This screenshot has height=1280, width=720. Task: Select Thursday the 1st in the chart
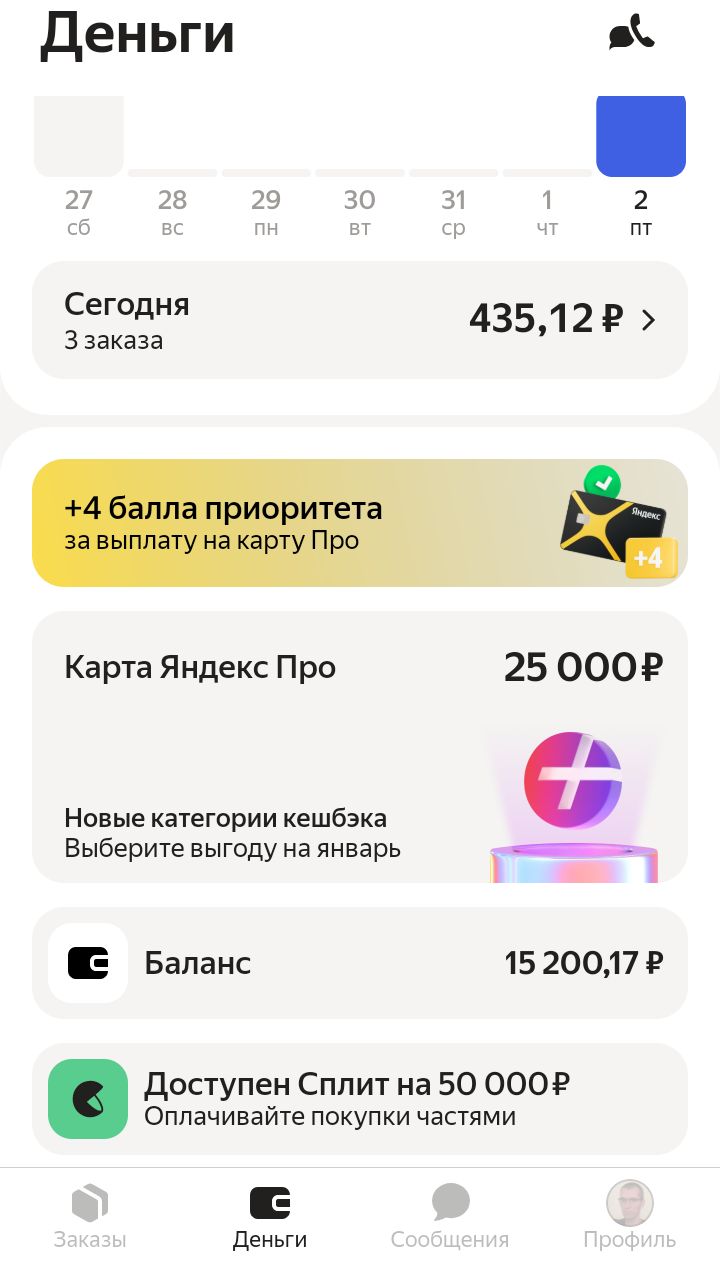tap(547, 210)
